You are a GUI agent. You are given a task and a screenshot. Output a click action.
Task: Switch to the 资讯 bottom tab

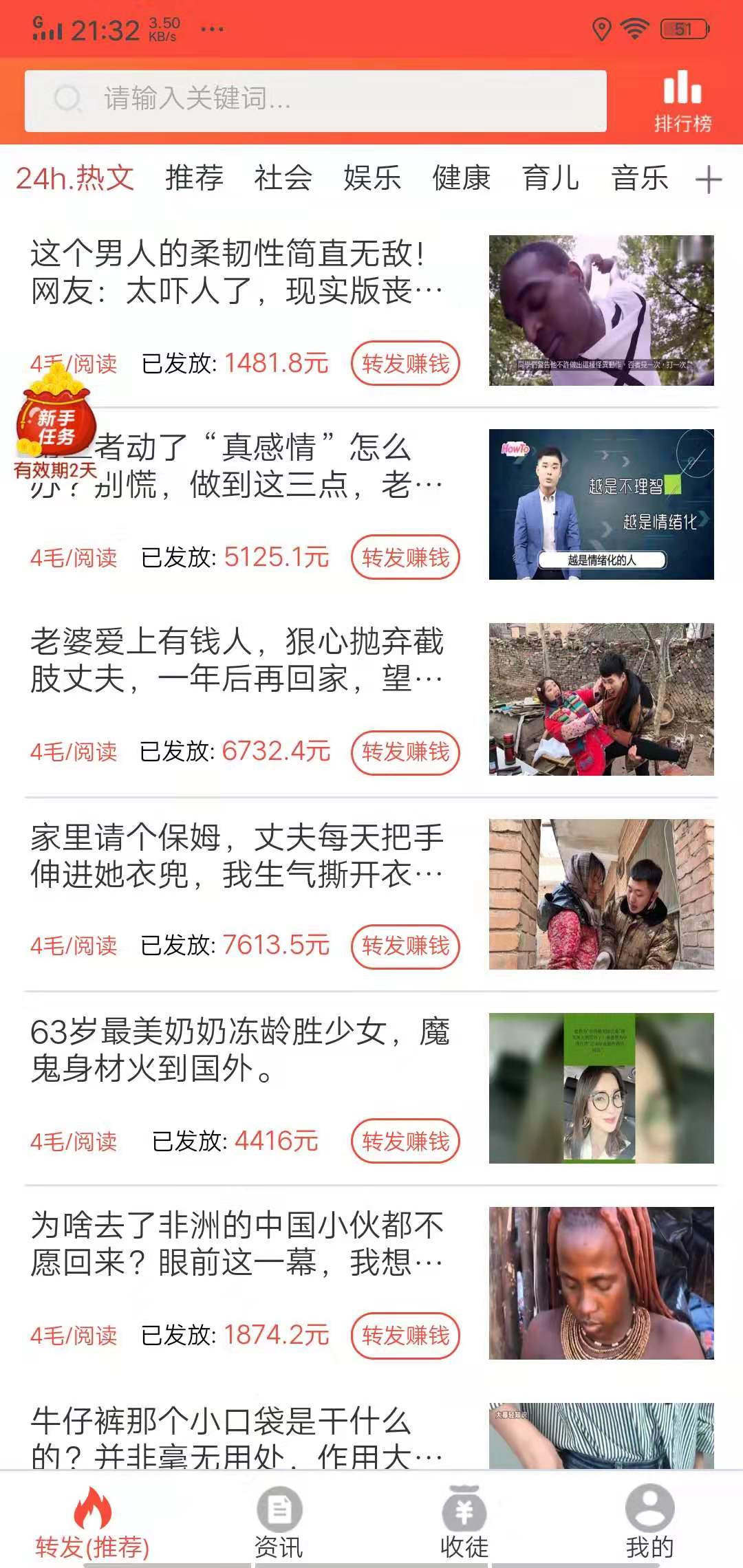pos(279,1523)
